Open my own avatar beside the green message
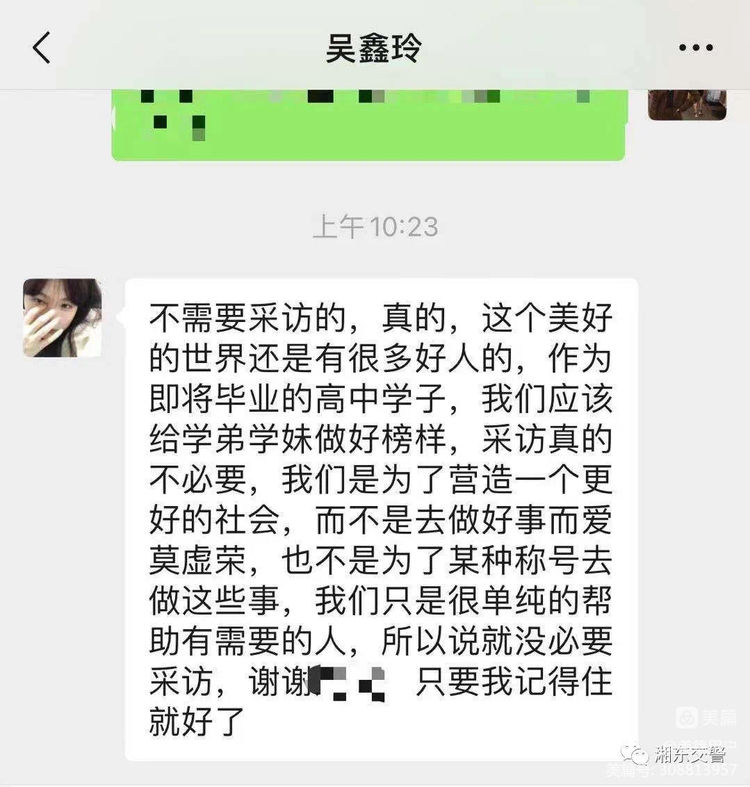 (686, 104)
